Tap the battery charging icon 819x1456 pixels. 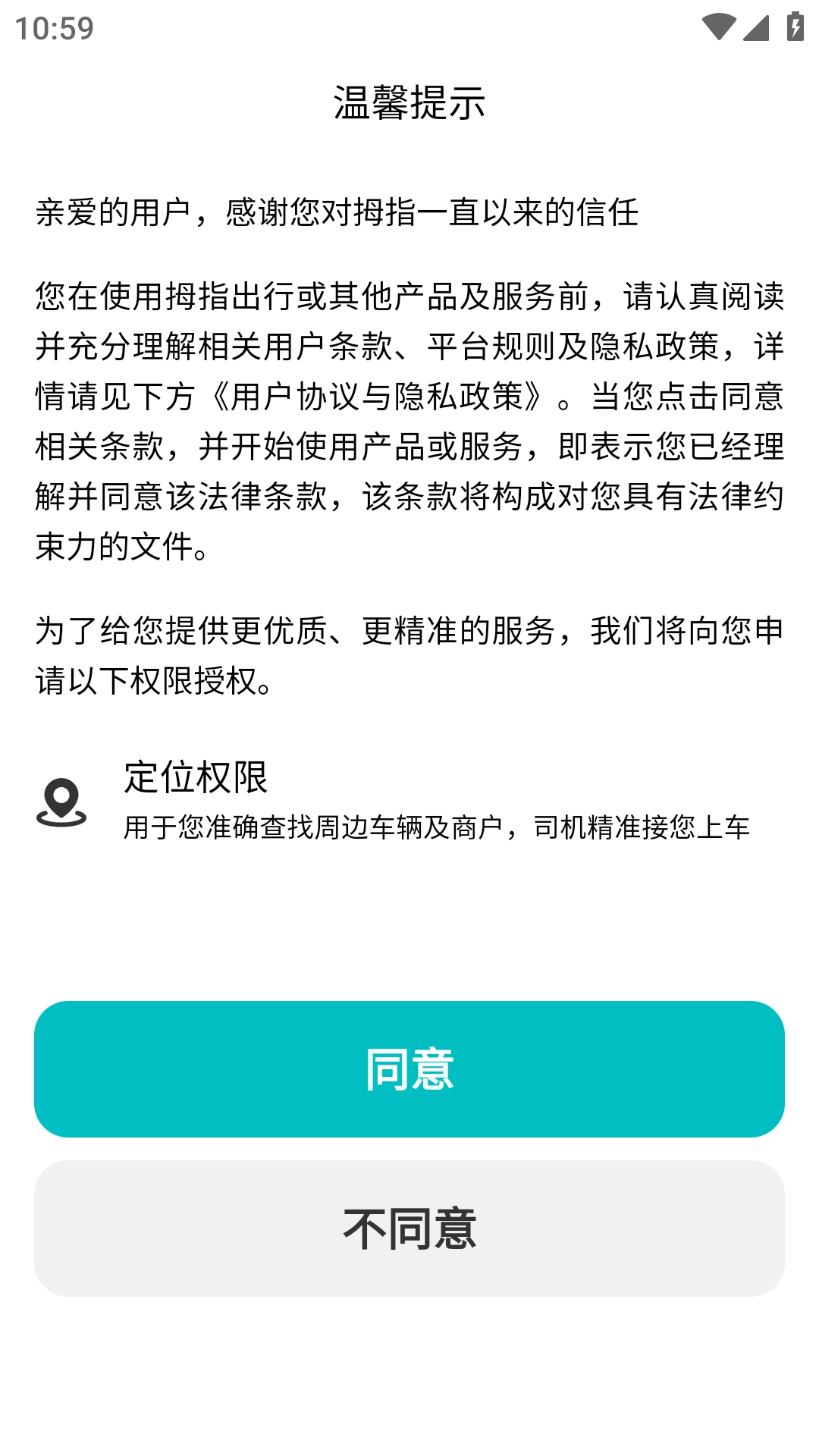point(794,25)
